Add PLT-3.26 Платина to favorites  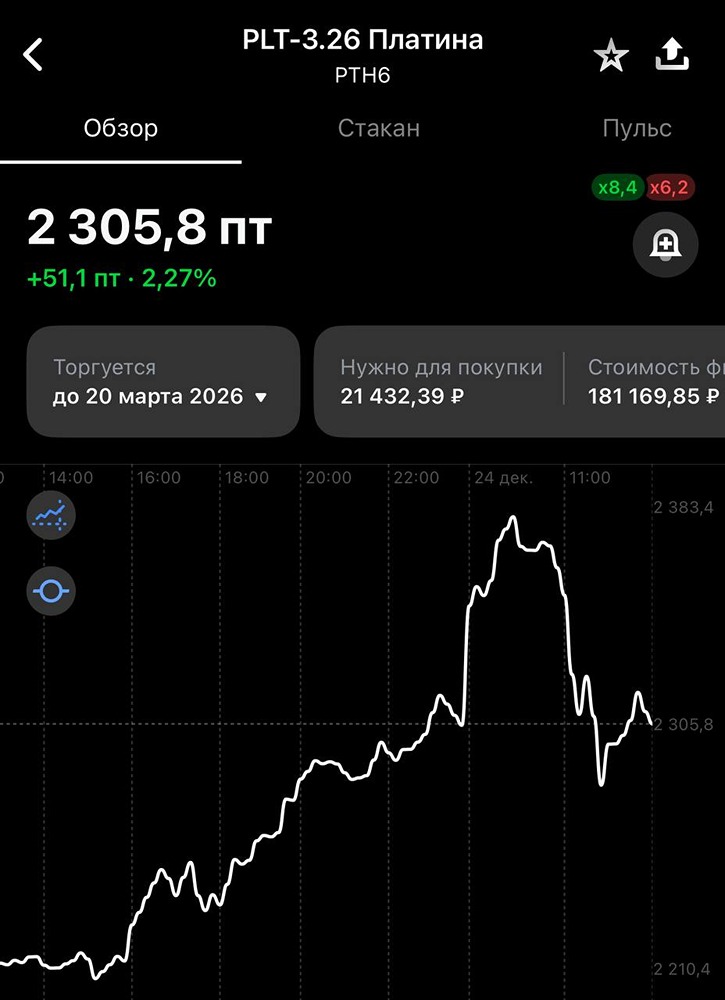(x=610, y=57)
